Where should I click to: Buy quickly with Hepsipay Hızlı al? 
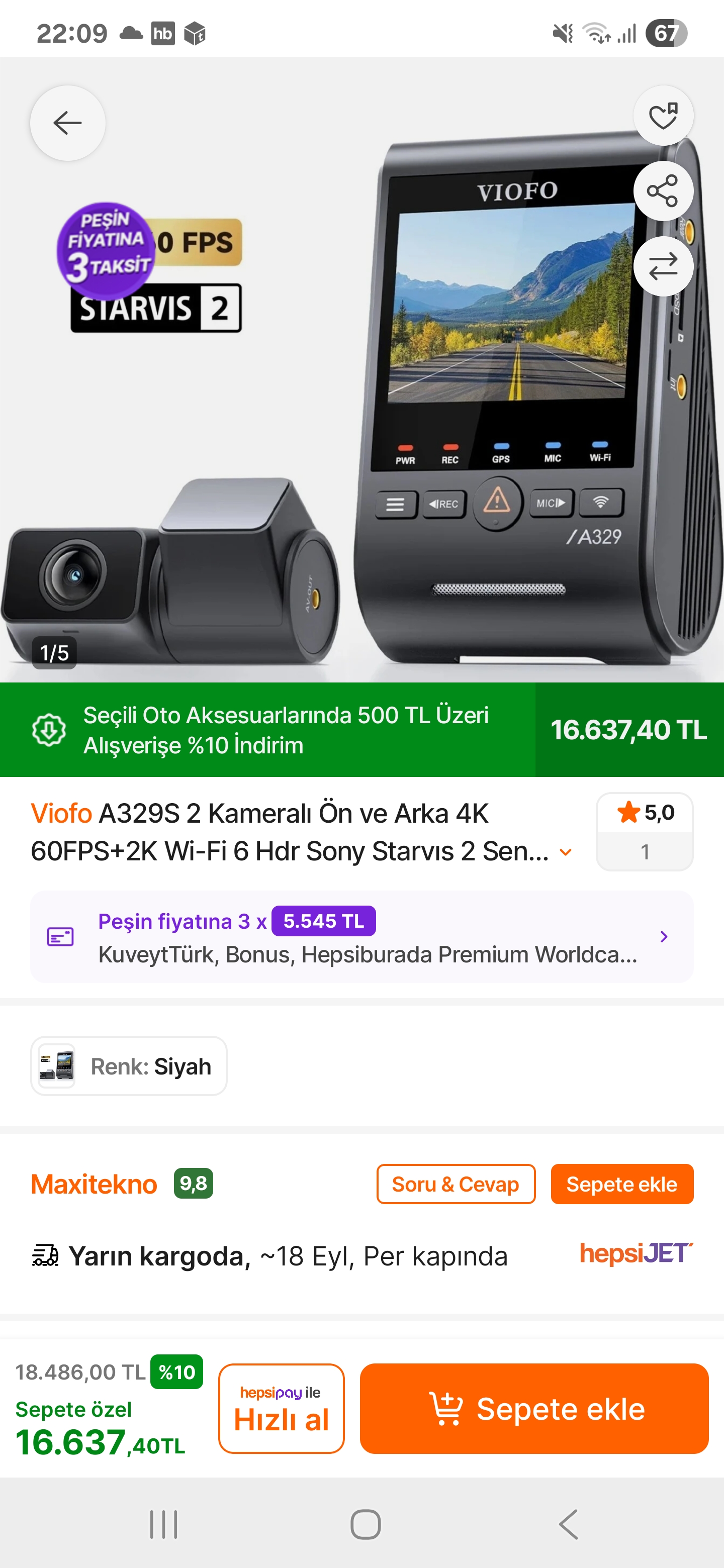282,1409
